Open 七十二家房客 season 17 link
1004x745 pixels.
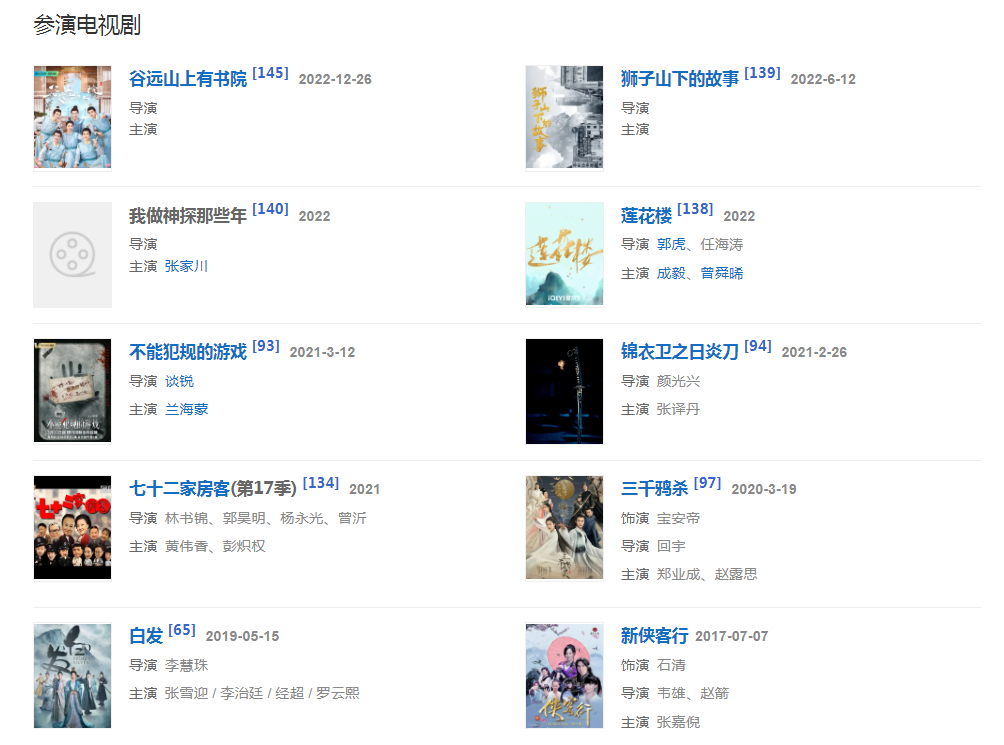point(212,489)
